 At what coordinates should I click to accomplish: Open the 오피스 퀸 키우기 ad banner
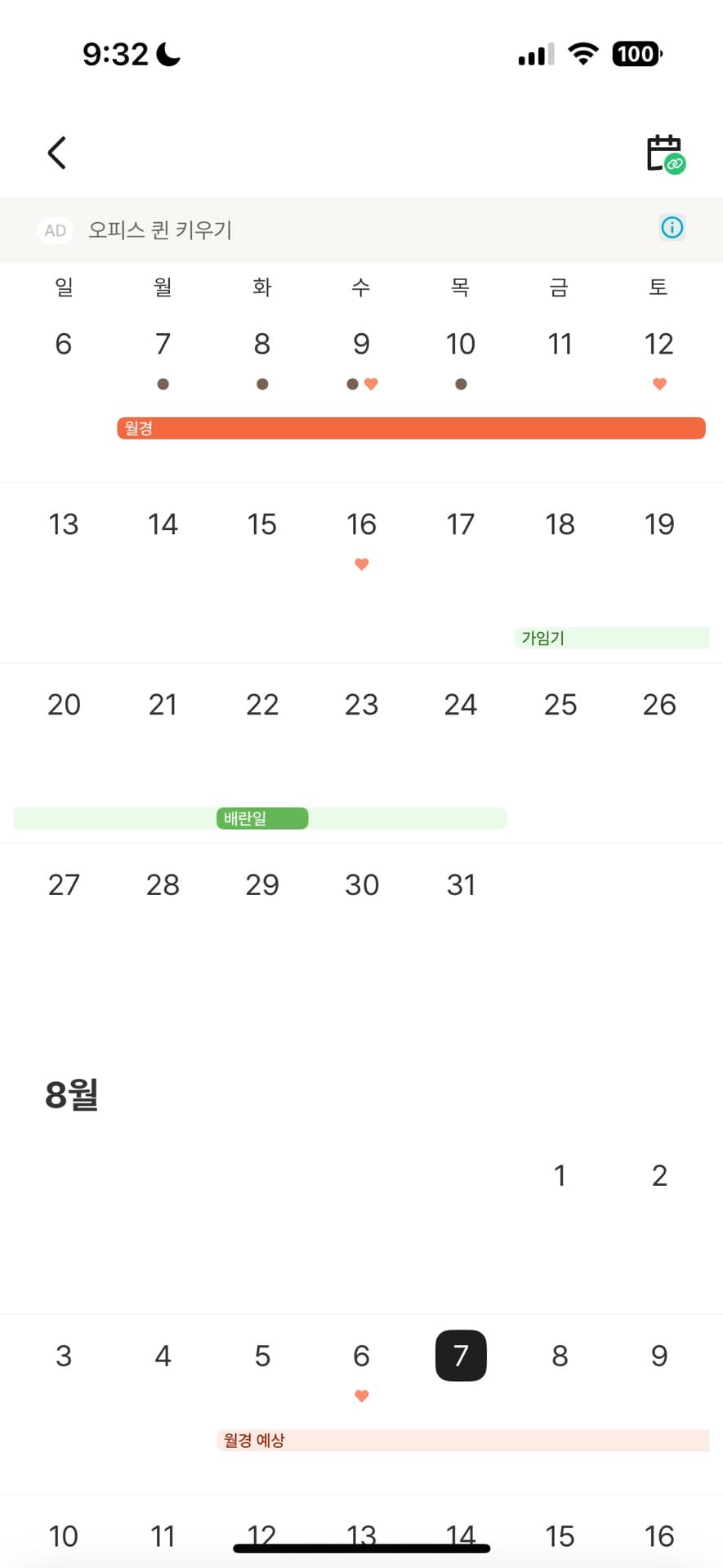(x=160, y=229)
